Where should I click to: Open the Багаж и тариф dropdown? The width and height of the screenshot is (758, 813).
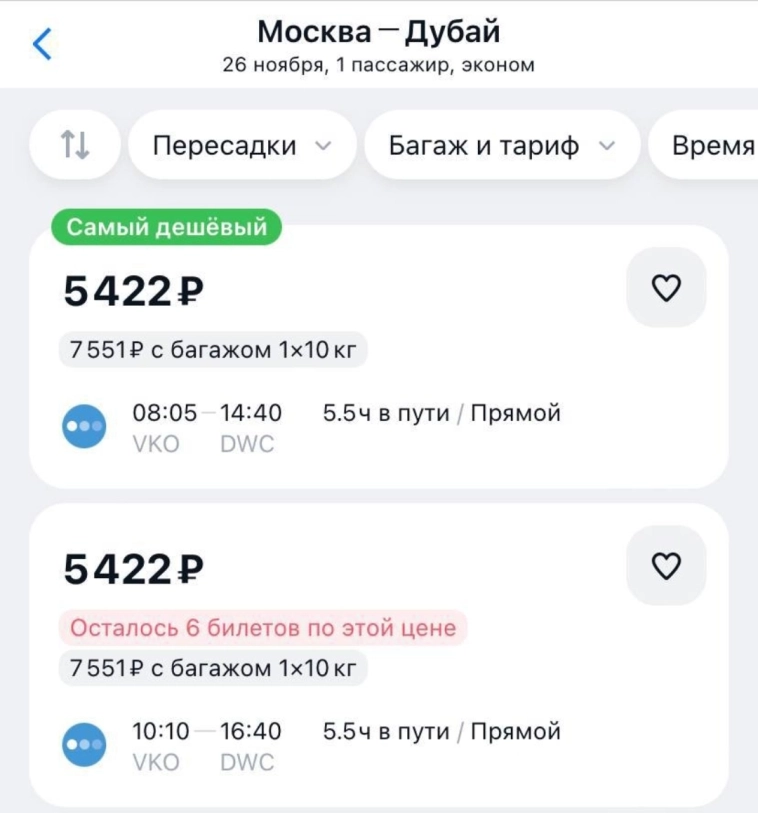point(500,144)
